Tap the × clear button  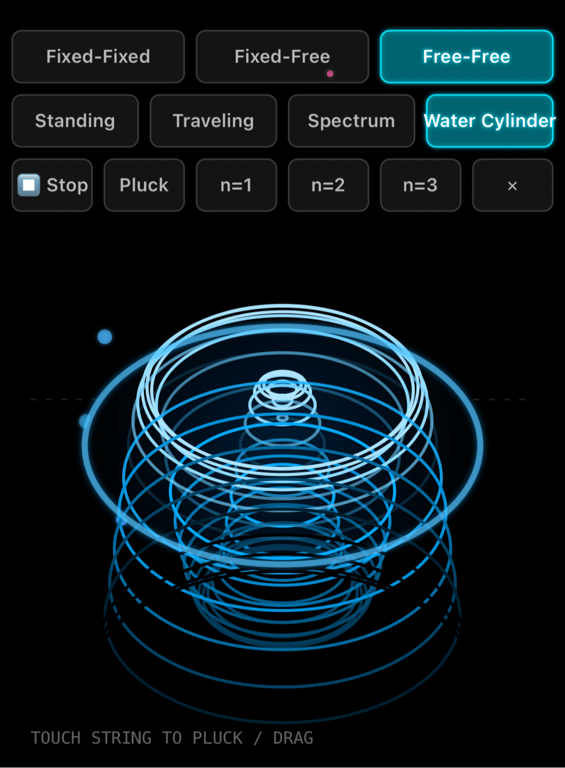click(513, 185)
